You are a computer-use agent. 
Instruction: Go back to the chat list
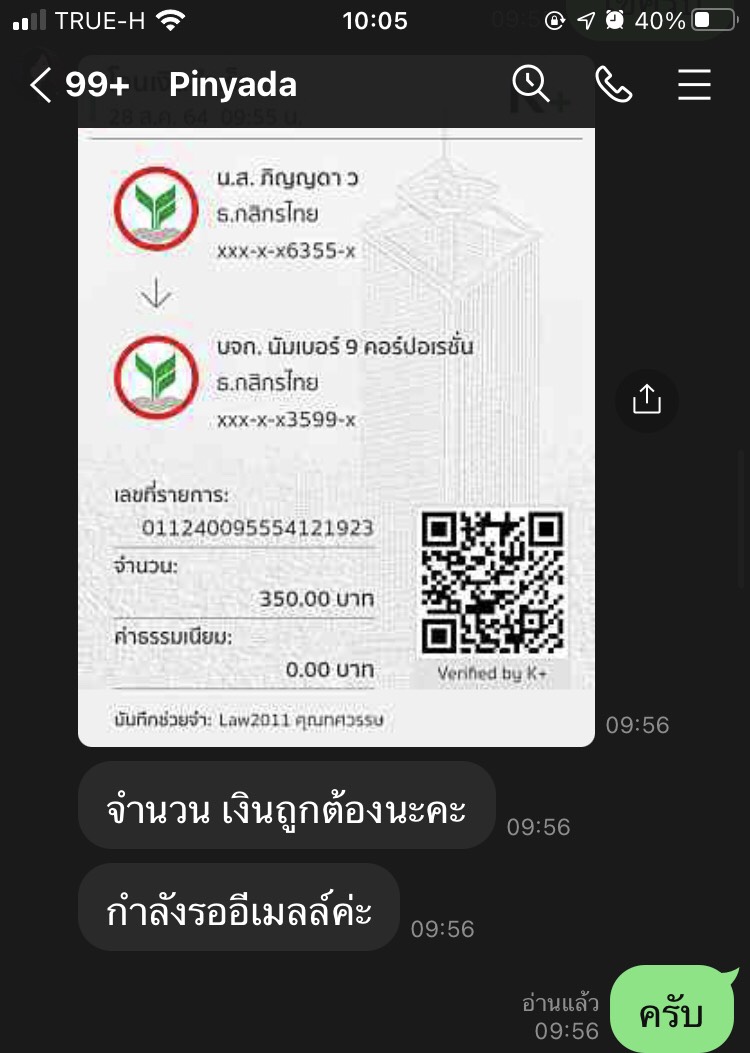40,85
